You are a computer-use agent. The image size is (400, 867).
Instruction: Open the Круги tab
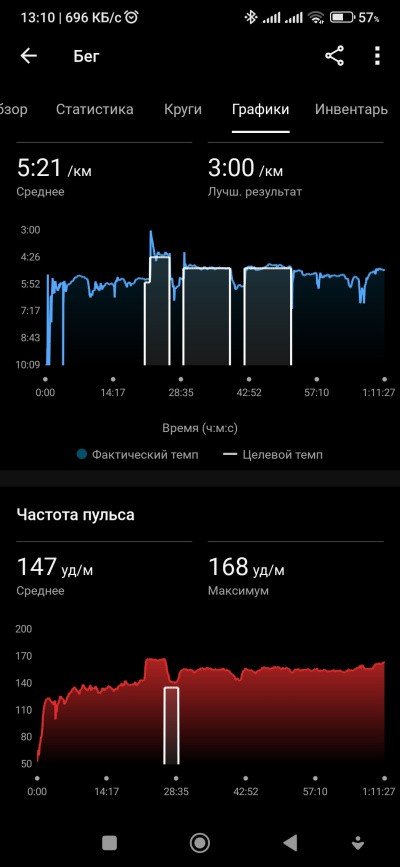point(183,109)
